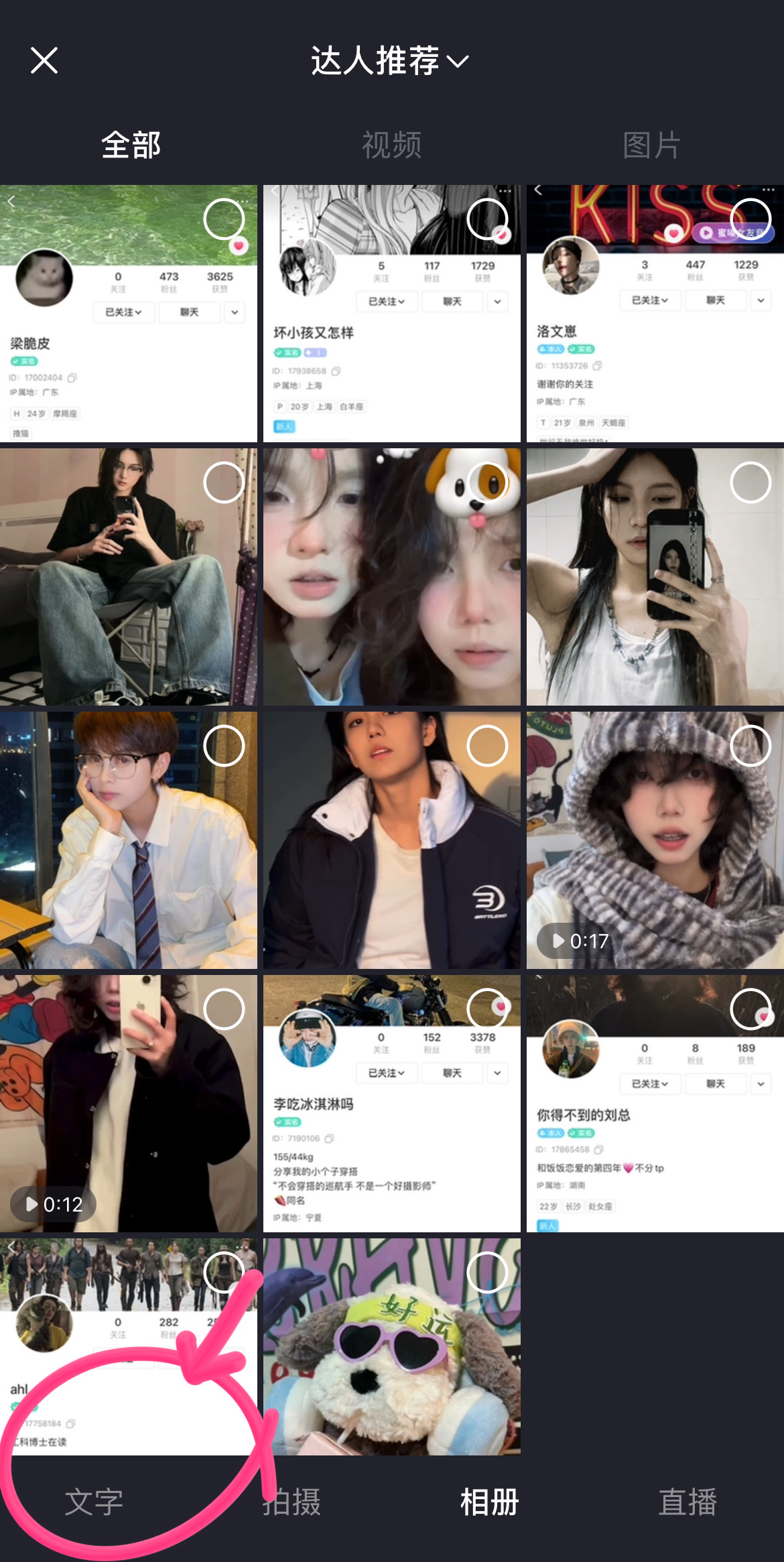
Task: Close the album picker
Action: click(44, 61)
